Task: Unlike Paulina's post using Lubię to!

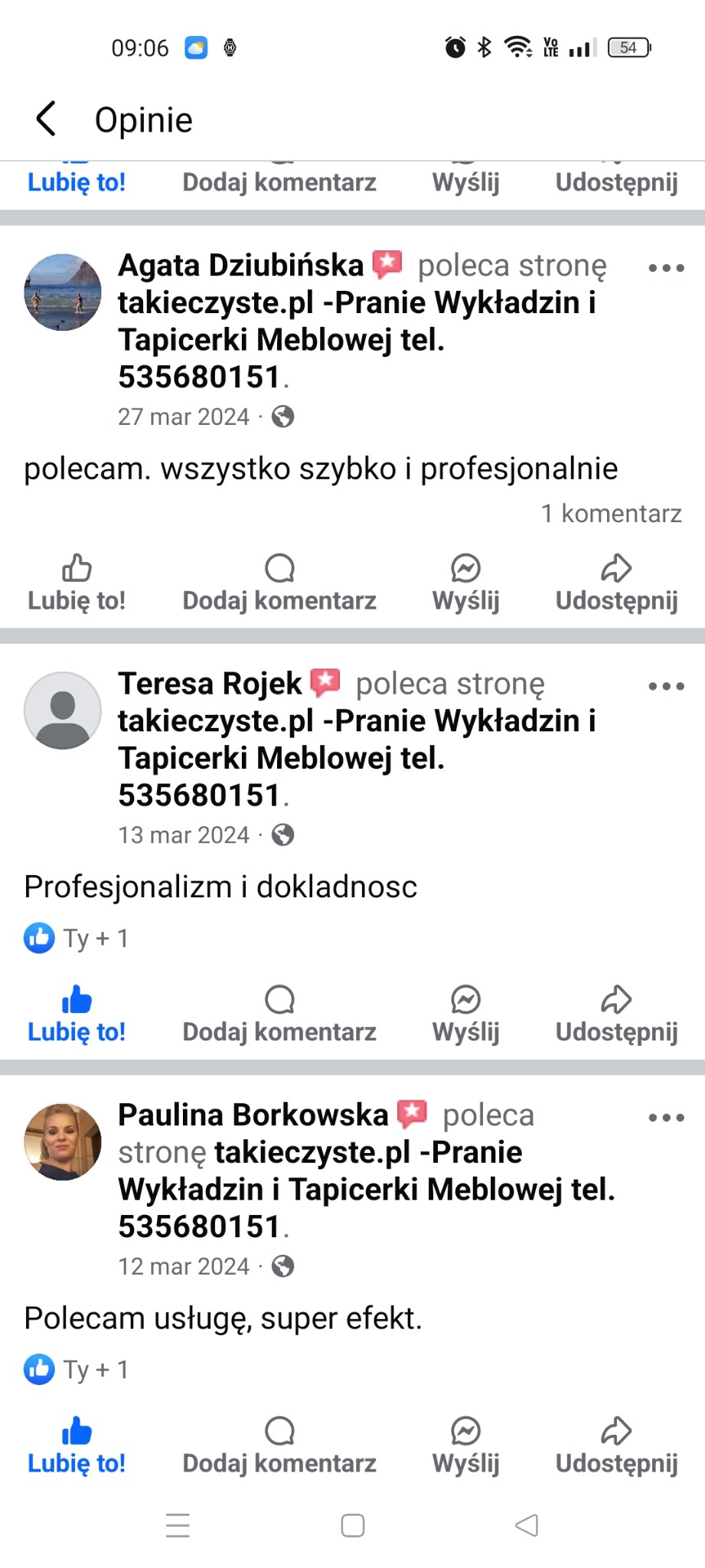Action: 76,1447
